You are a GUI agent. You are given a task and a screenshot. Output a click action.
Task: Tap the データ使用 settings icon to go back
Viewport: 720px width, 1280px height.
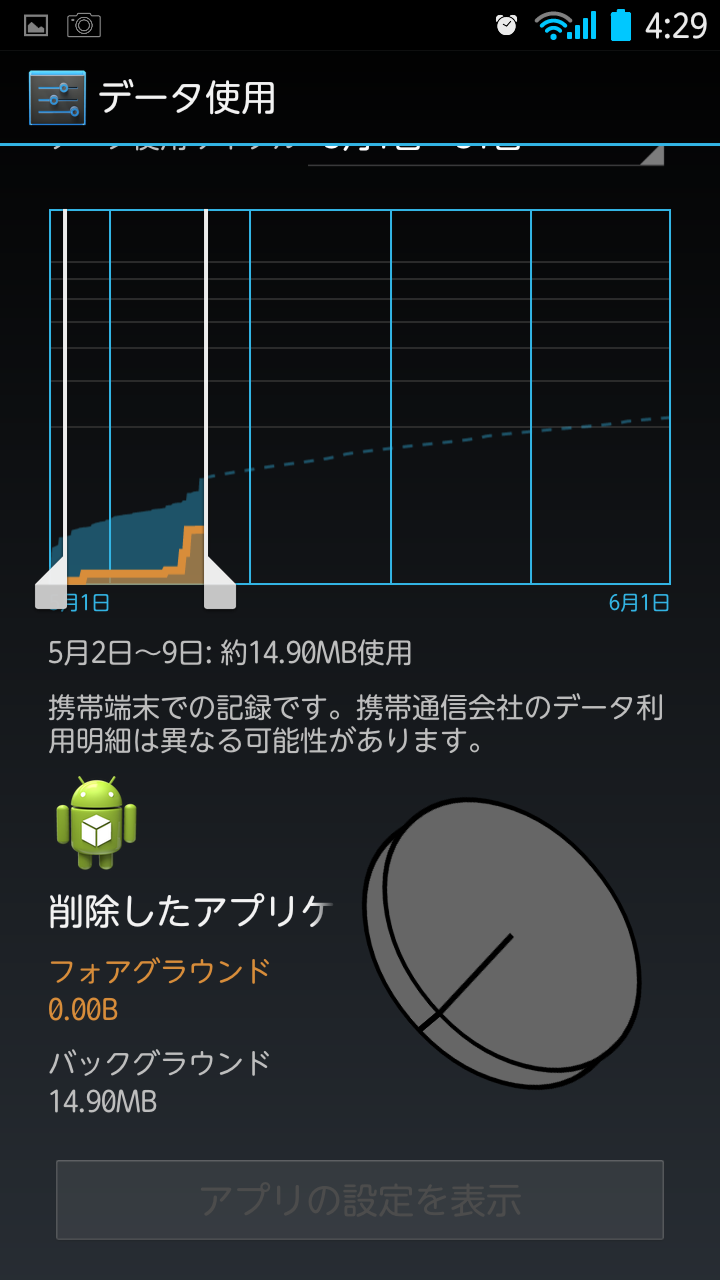click(57, 98)
